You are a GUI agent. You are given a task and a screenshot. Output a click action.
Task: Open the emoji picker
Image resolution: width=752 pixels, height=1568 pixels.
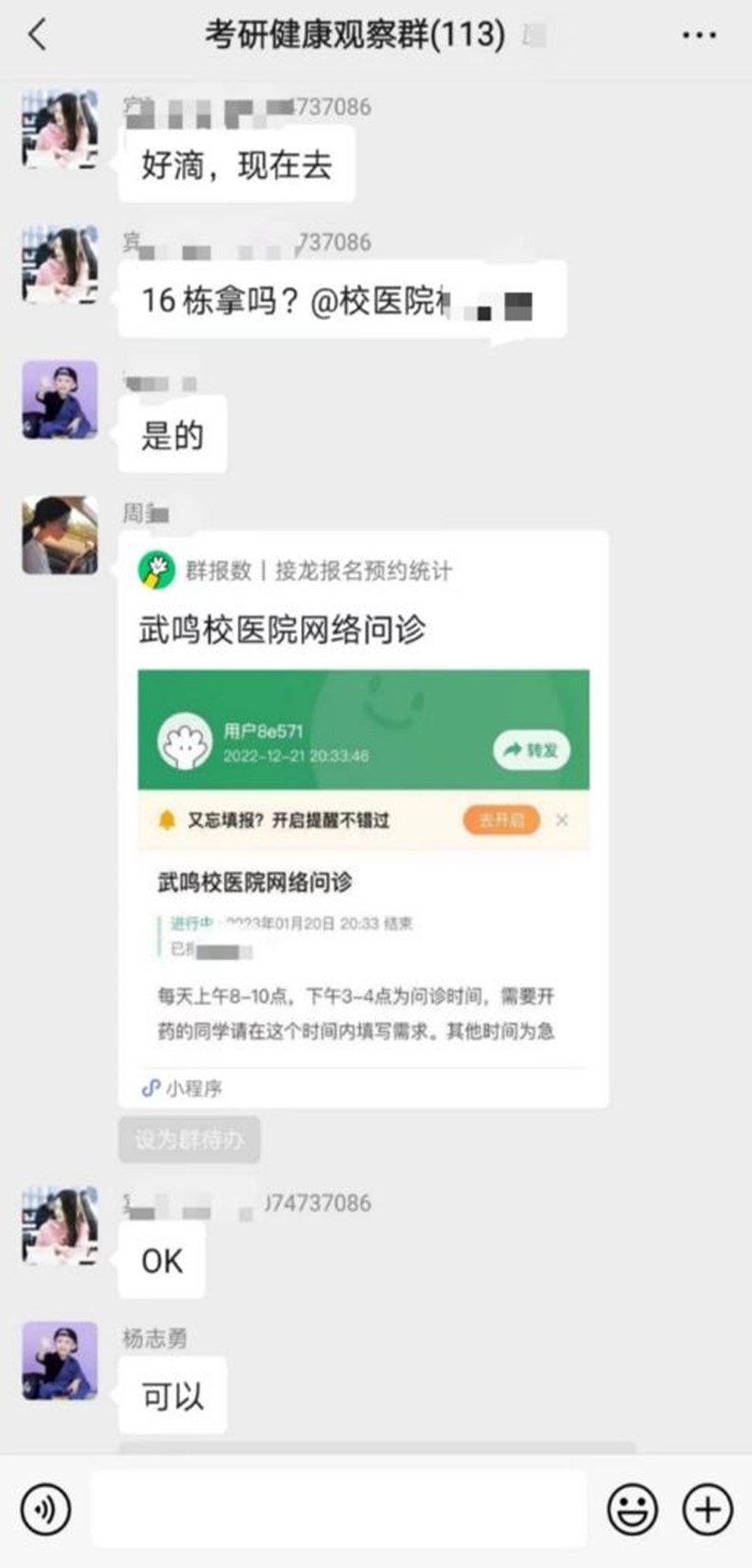coord(633,1508)
